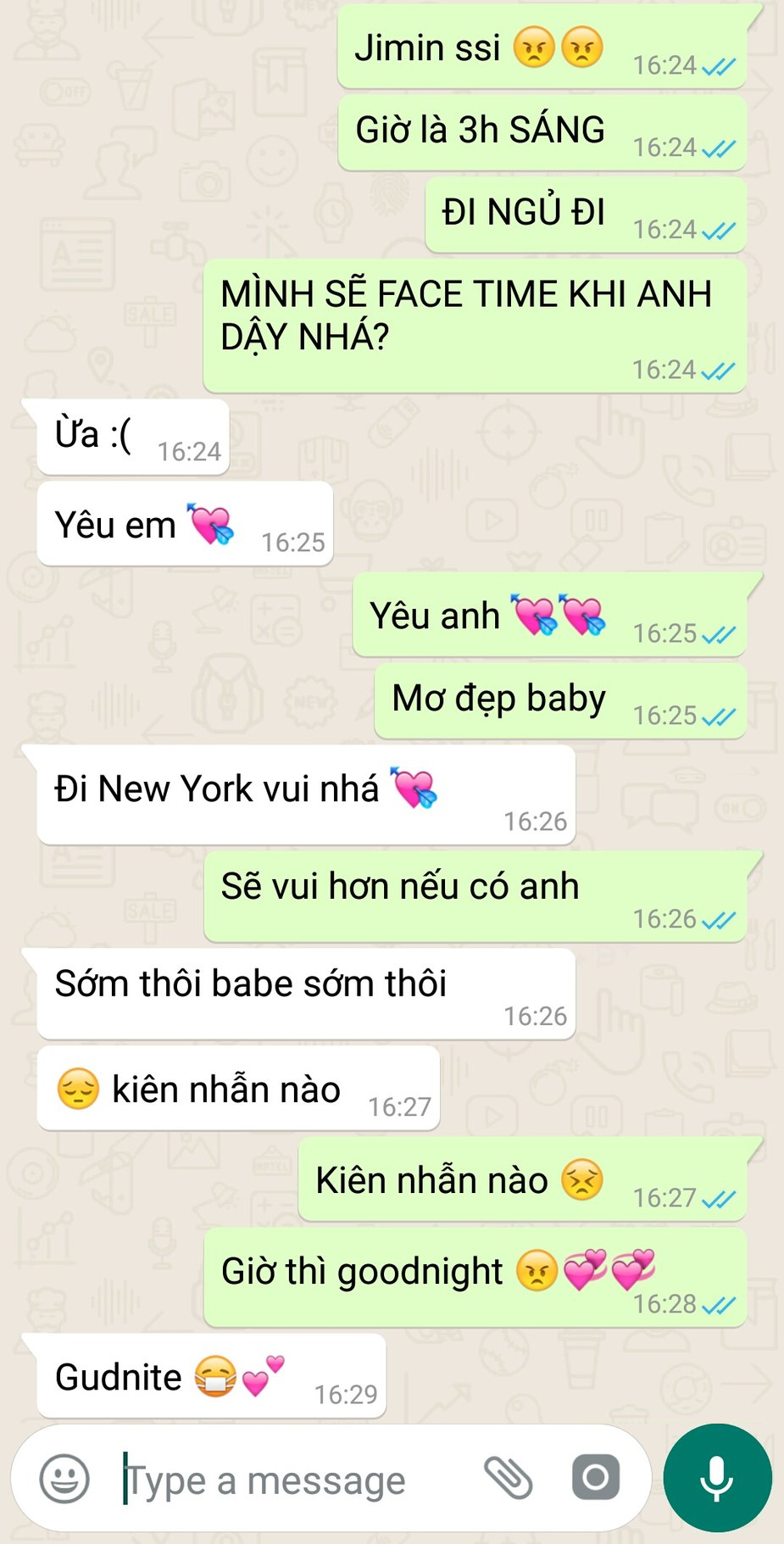Tap the voice message microphone button

pos(717,1478)
